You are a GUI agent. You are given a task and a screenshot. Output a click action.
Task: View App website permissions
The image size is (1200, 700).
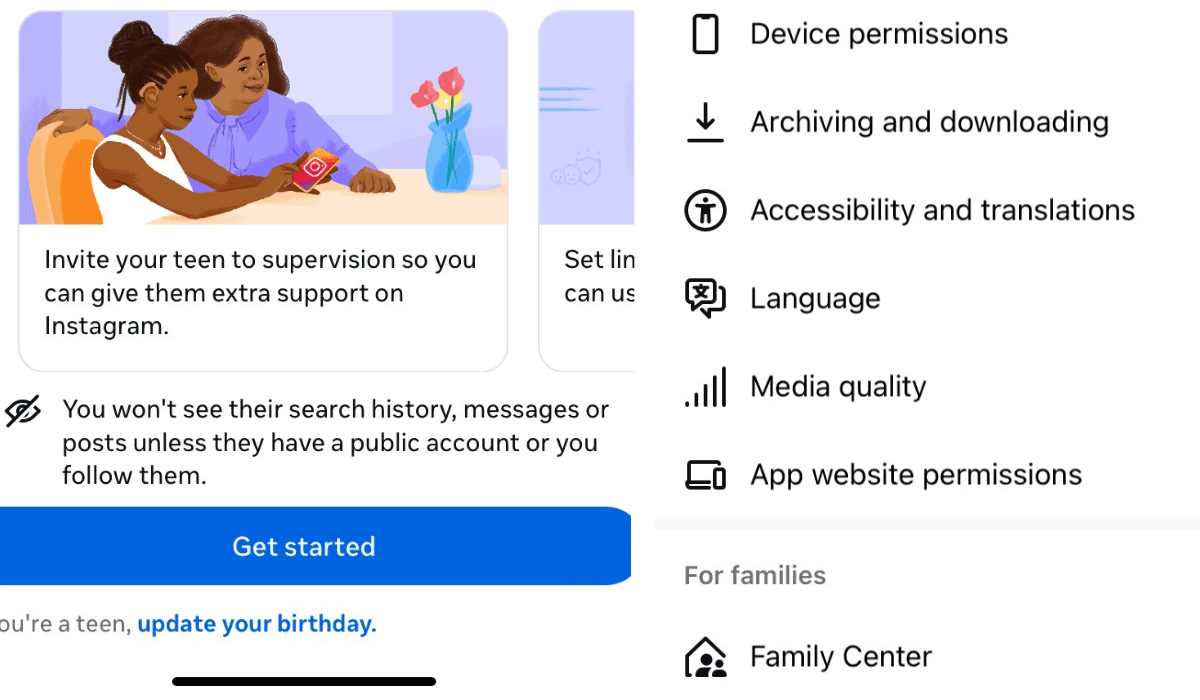(915, 474)
